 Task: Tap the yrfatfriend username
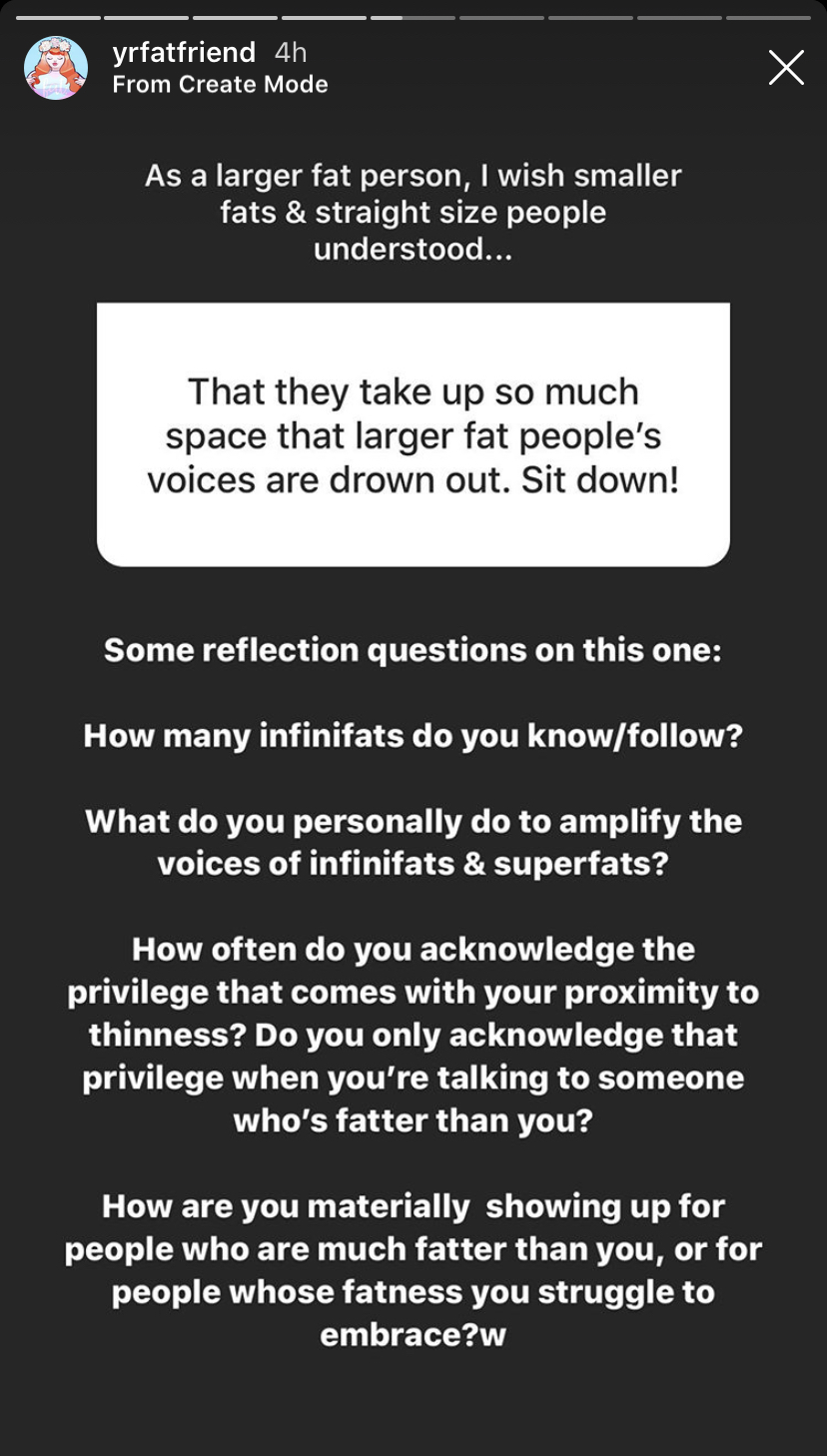pyautogui.click(x=184, y=52)
